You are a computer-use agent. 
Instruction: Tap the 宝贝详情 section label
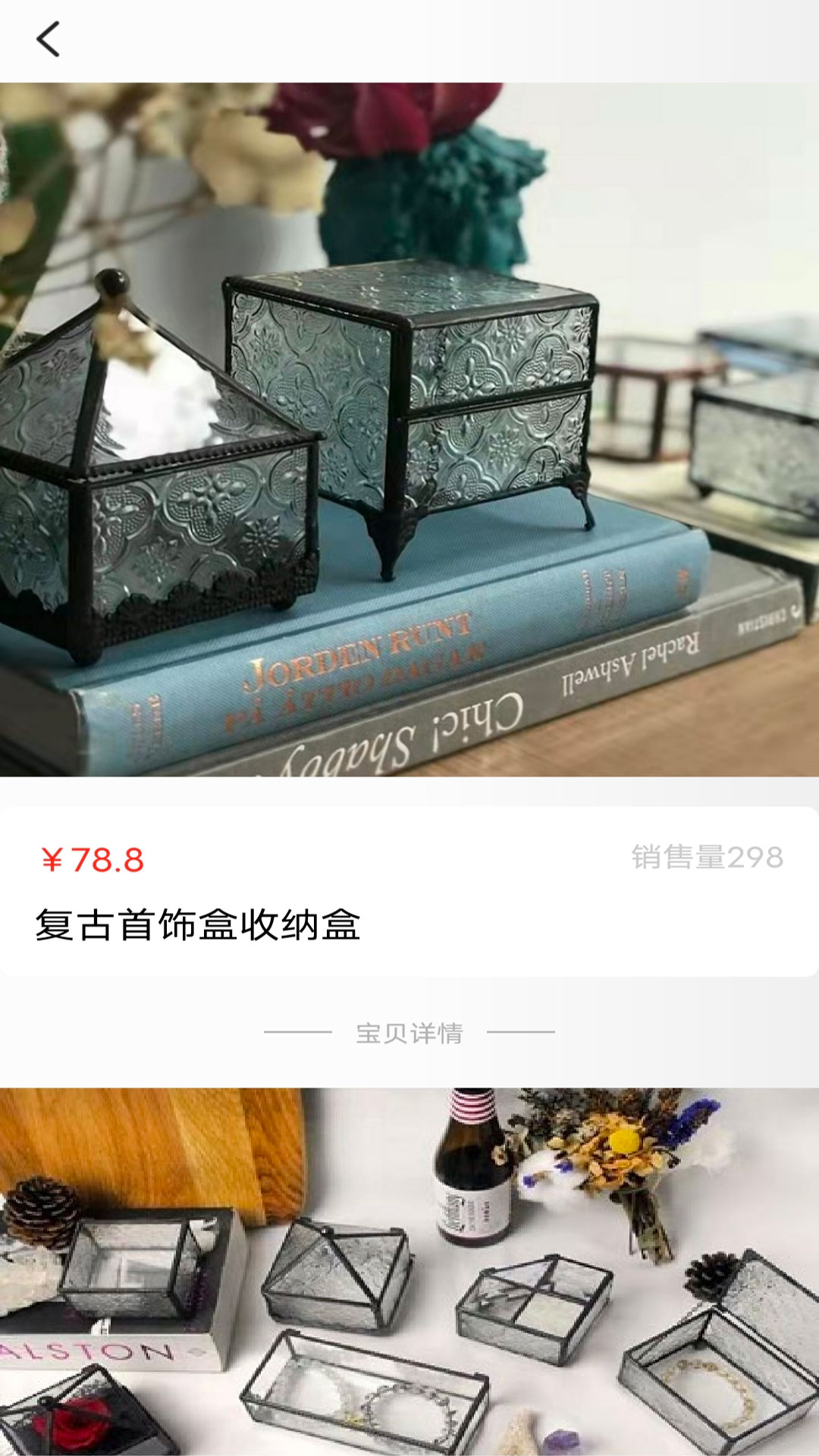pos(409,1031)
